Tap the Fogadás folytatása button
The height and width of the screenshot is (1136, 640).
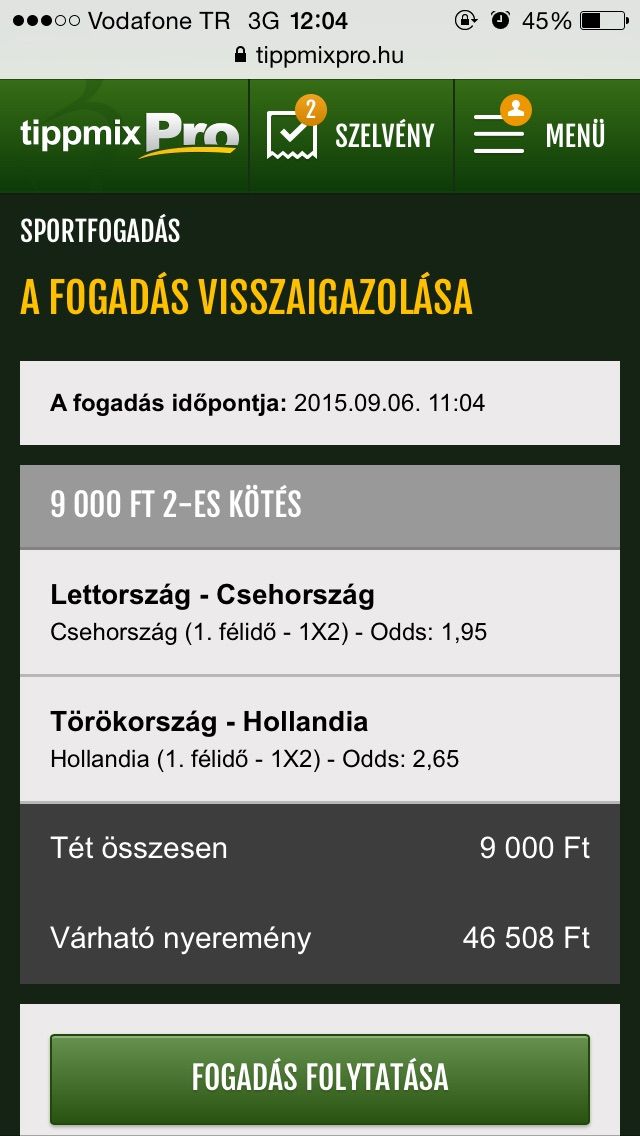320,1079
